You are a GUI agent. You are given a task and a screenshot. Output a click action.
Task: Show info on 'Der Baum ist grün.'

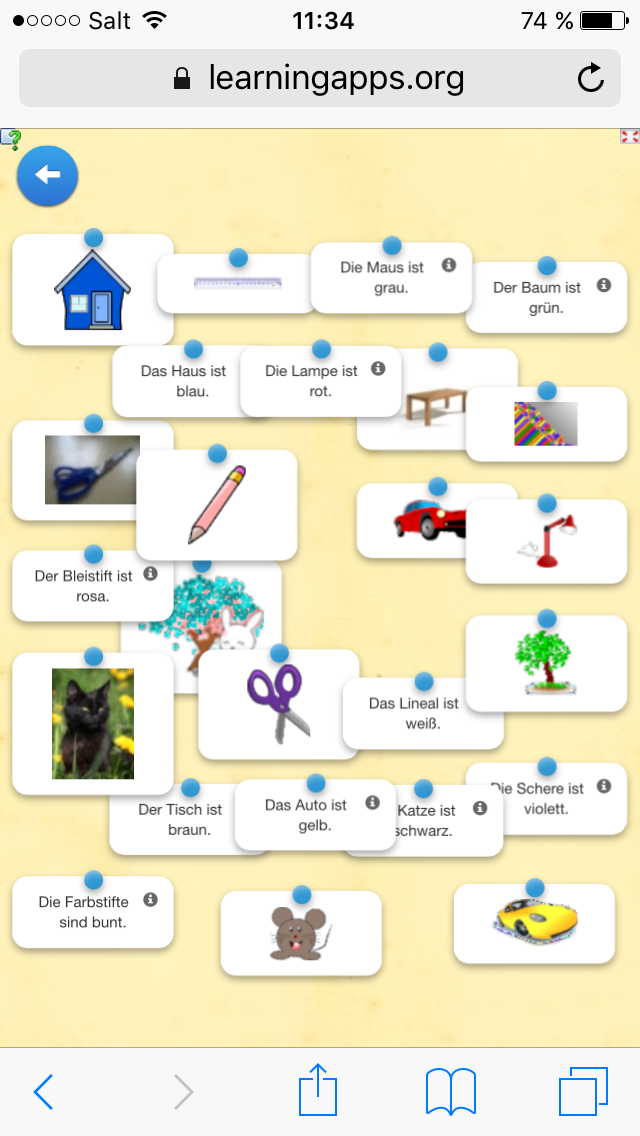coord(604,286)
